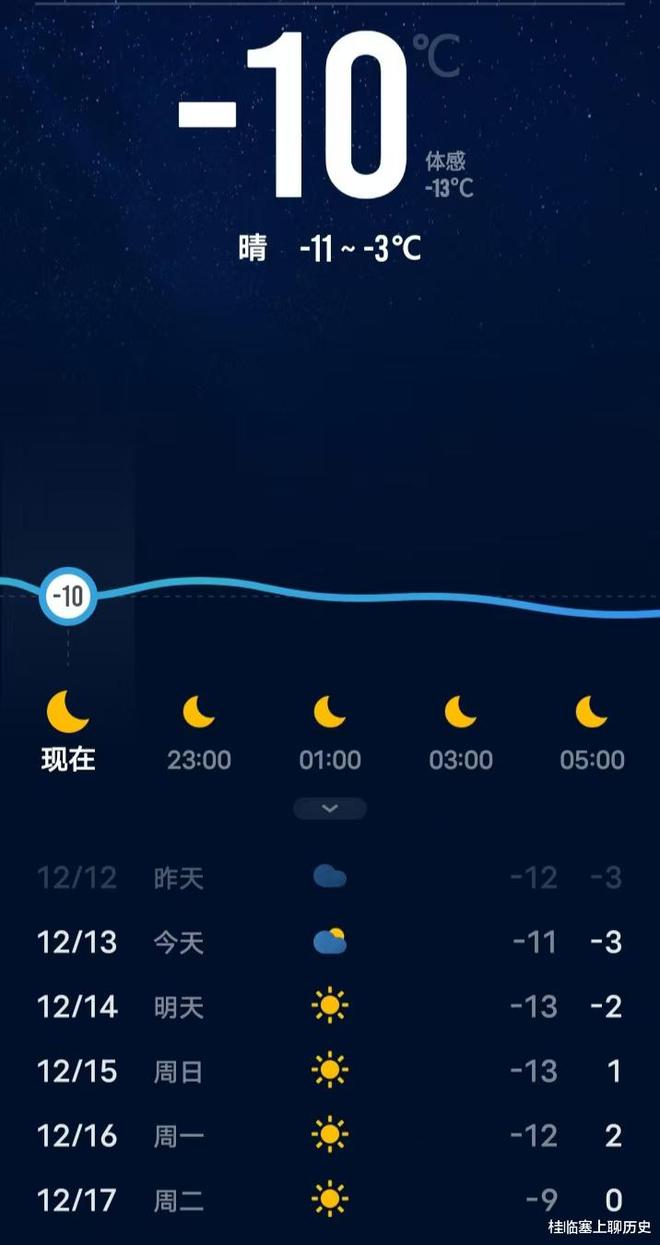Open the 12/16 Monday forecast row
The image size is (660, 1245).
click(330, 1135)
